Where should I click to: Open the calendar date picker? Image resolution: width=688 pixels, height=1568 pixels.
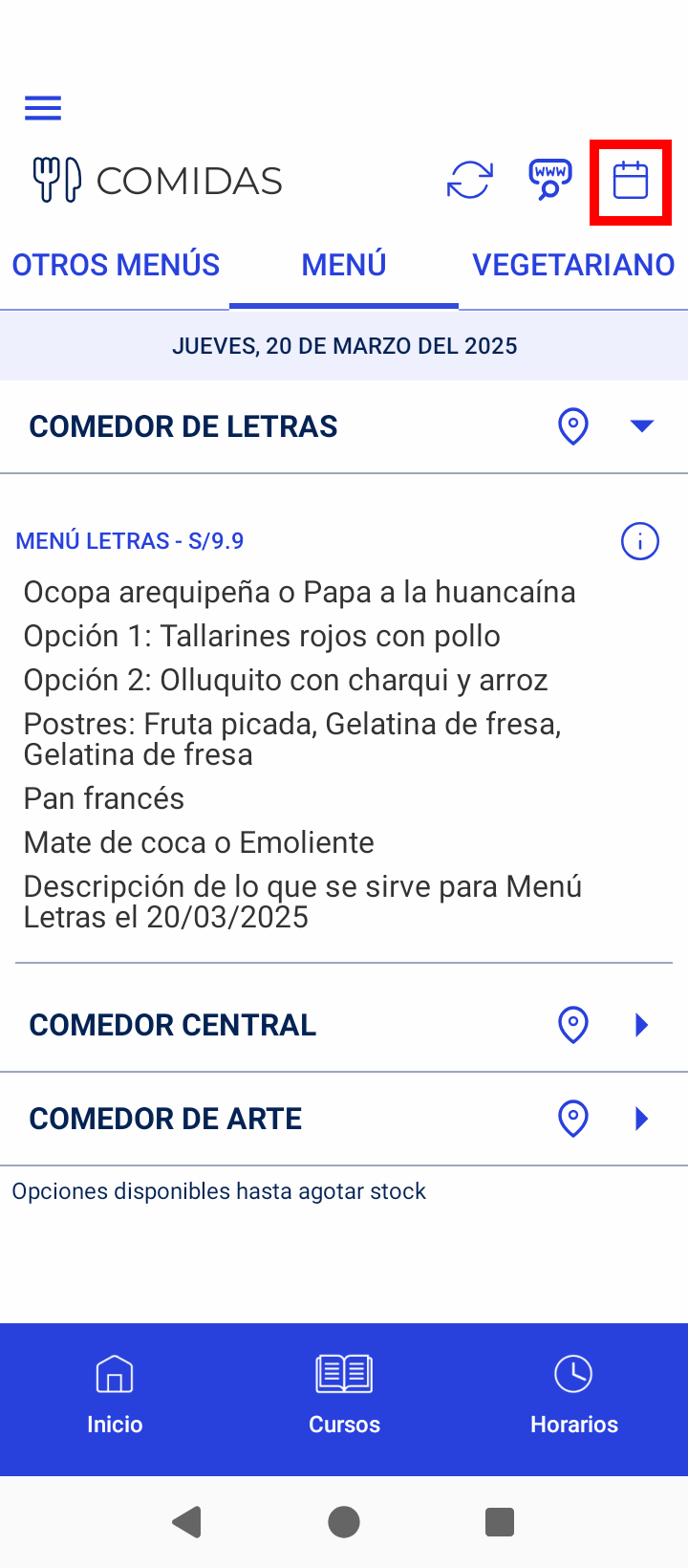[631, 181]
